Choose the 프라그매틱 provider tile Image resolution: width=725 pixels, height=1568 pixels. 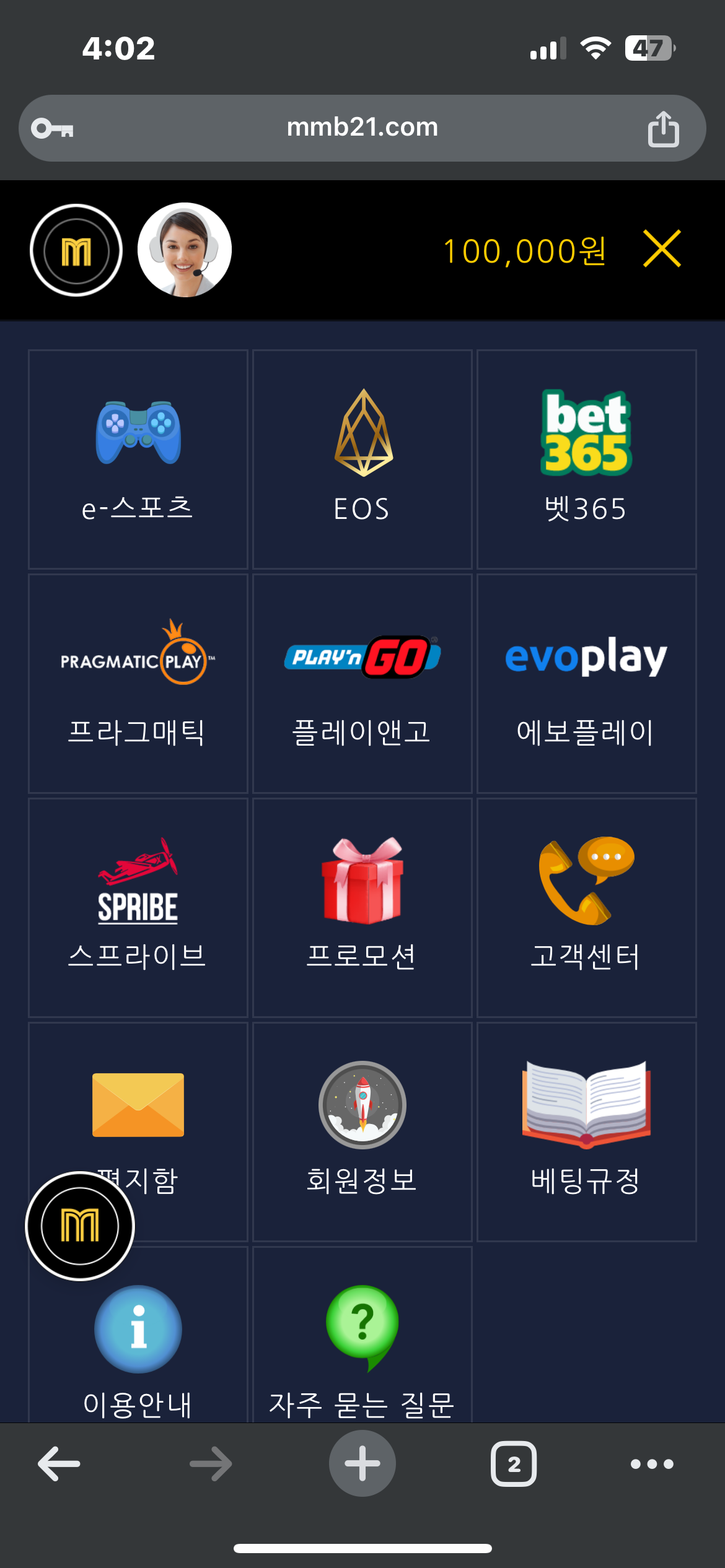tap(138, 684)
